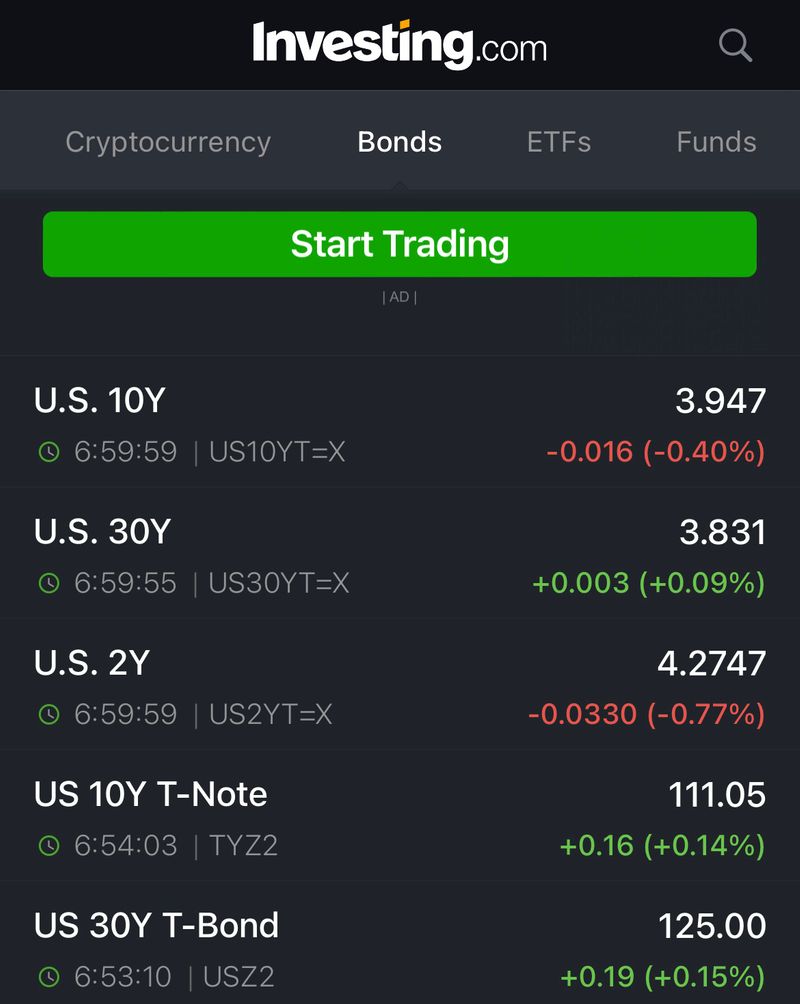This screenshot has height=1004, width=800.
Task: Click the Investing.com logo
Action: tap(399, 44)
